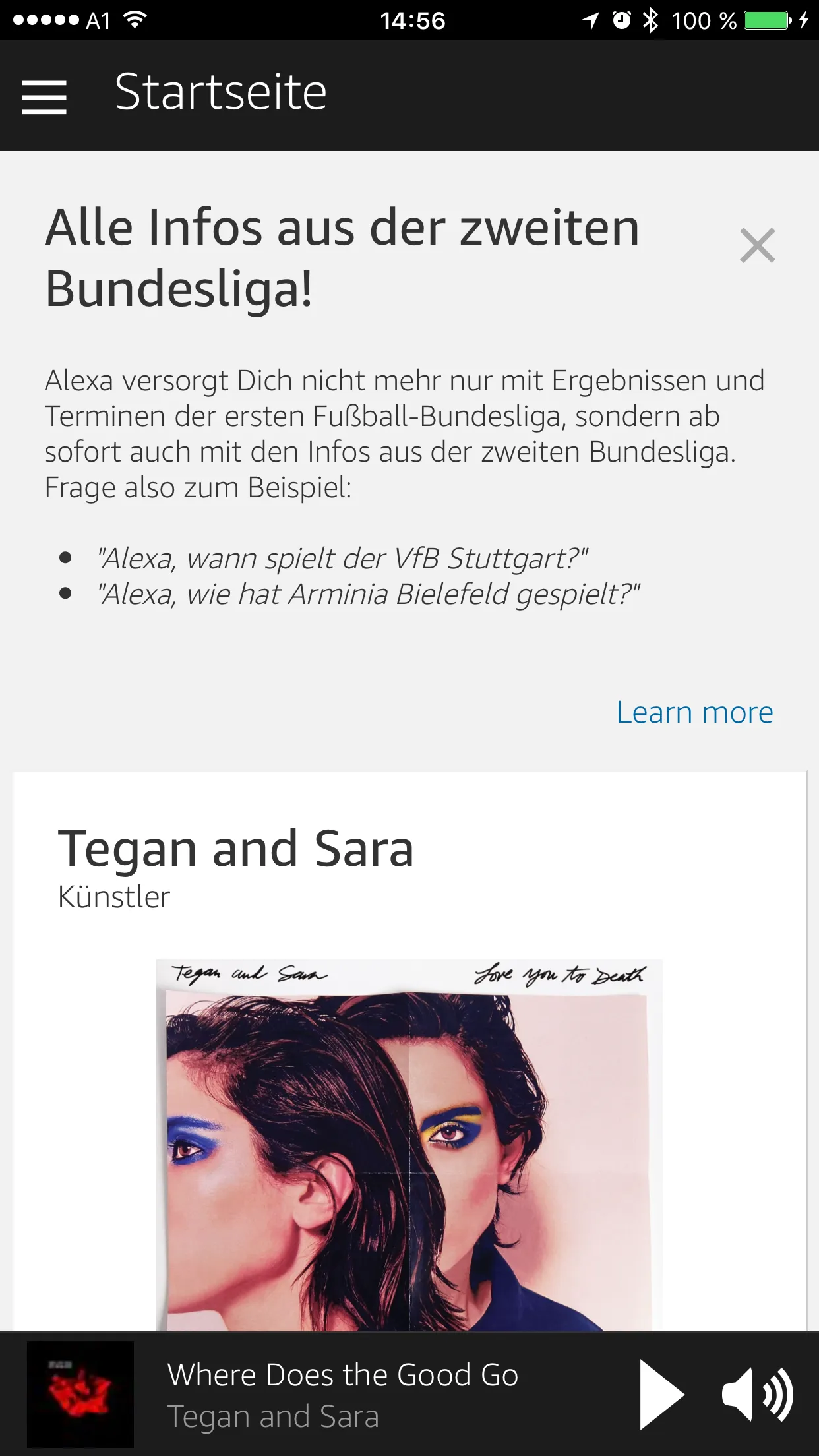
Task: Open the now playing album thumbnail
Action: (x=80, y=1395)
